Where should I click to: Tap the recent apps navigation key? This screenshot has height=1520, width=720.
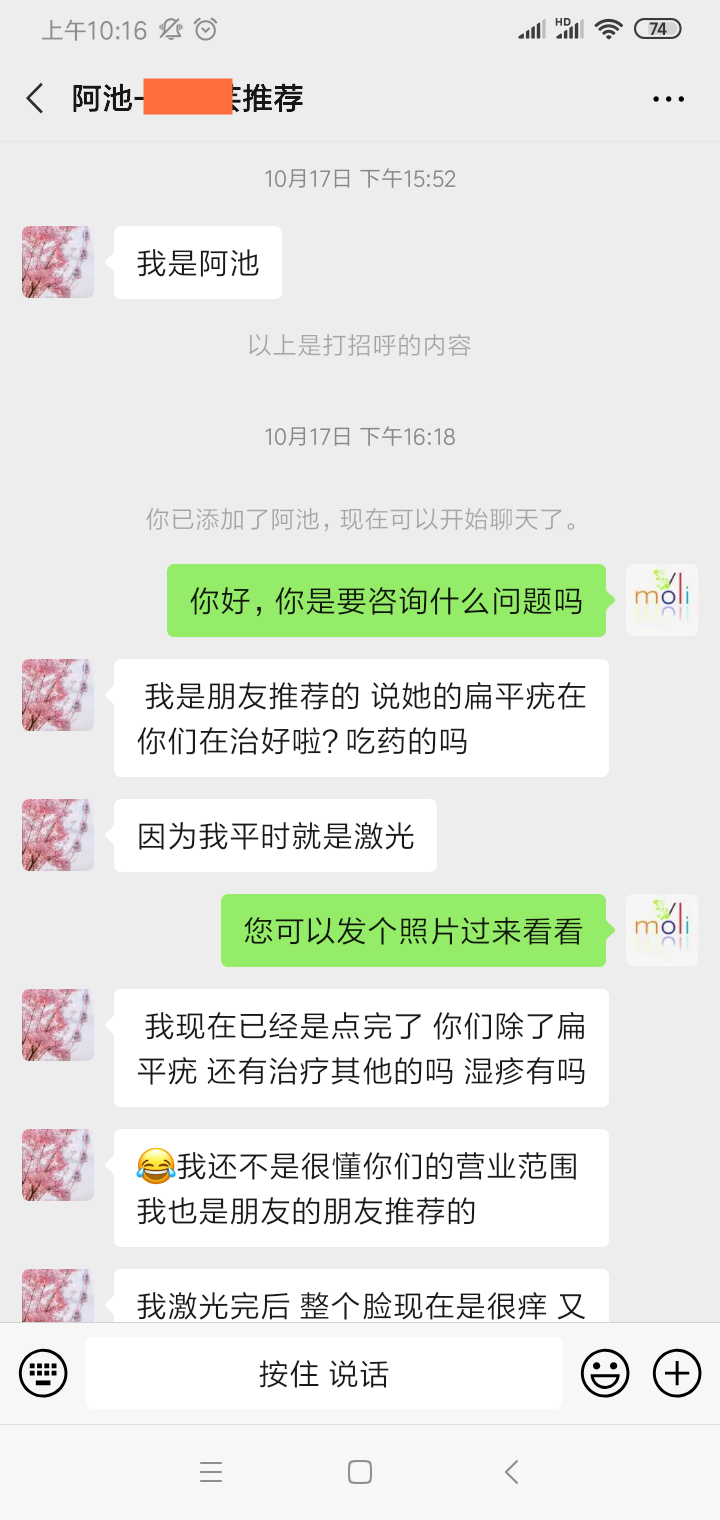(x=211, y=1471)
